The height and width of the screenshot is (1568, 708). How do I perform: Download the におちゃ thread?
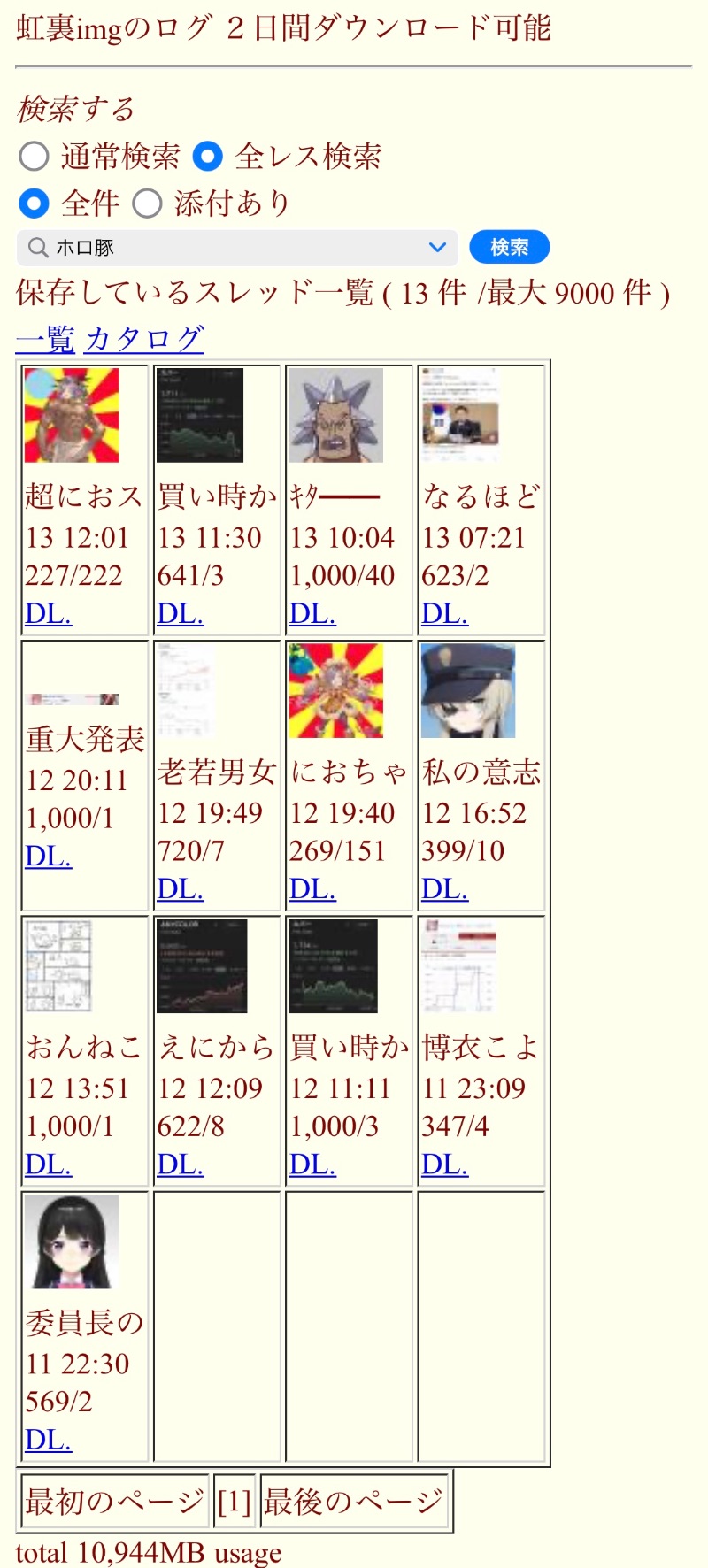point(313,889)
